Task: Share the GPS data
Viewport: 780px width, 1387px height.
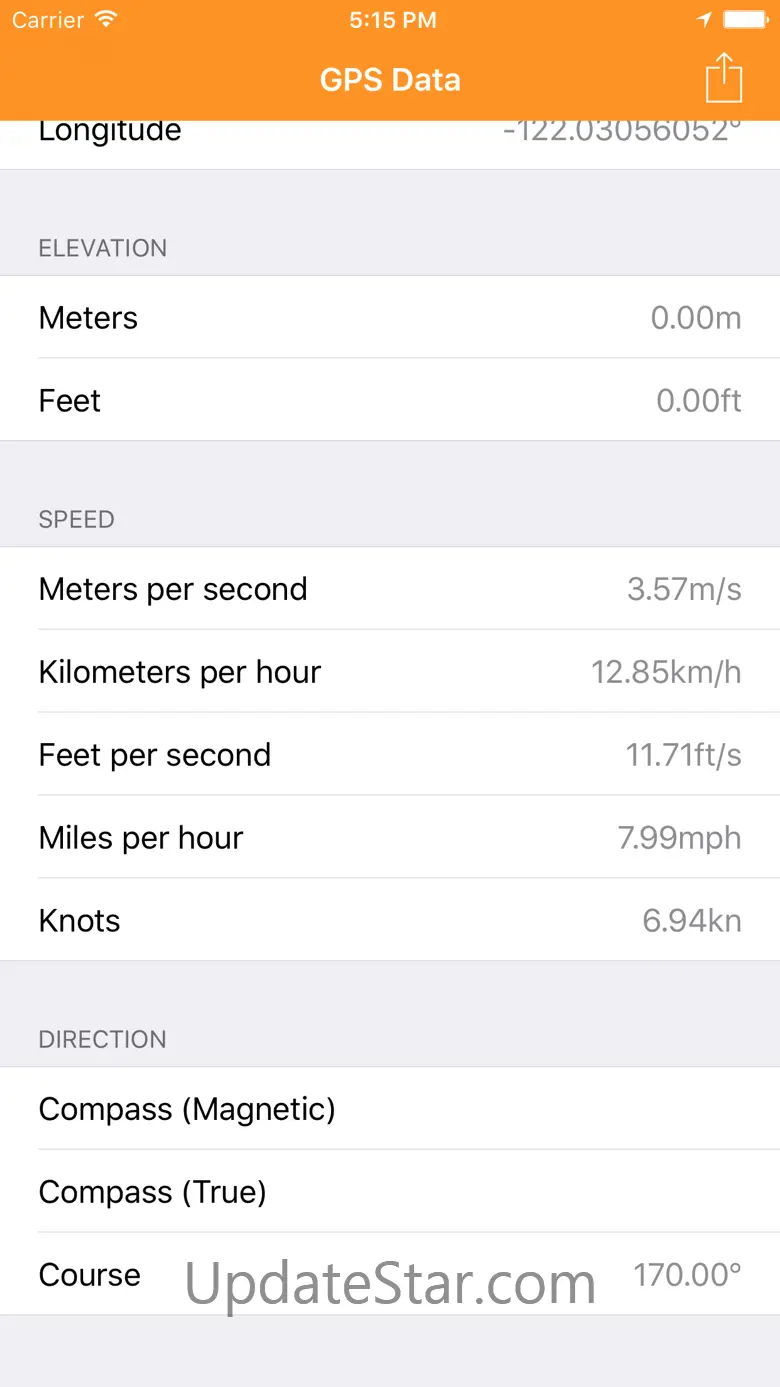Action: tap(724, 77)
